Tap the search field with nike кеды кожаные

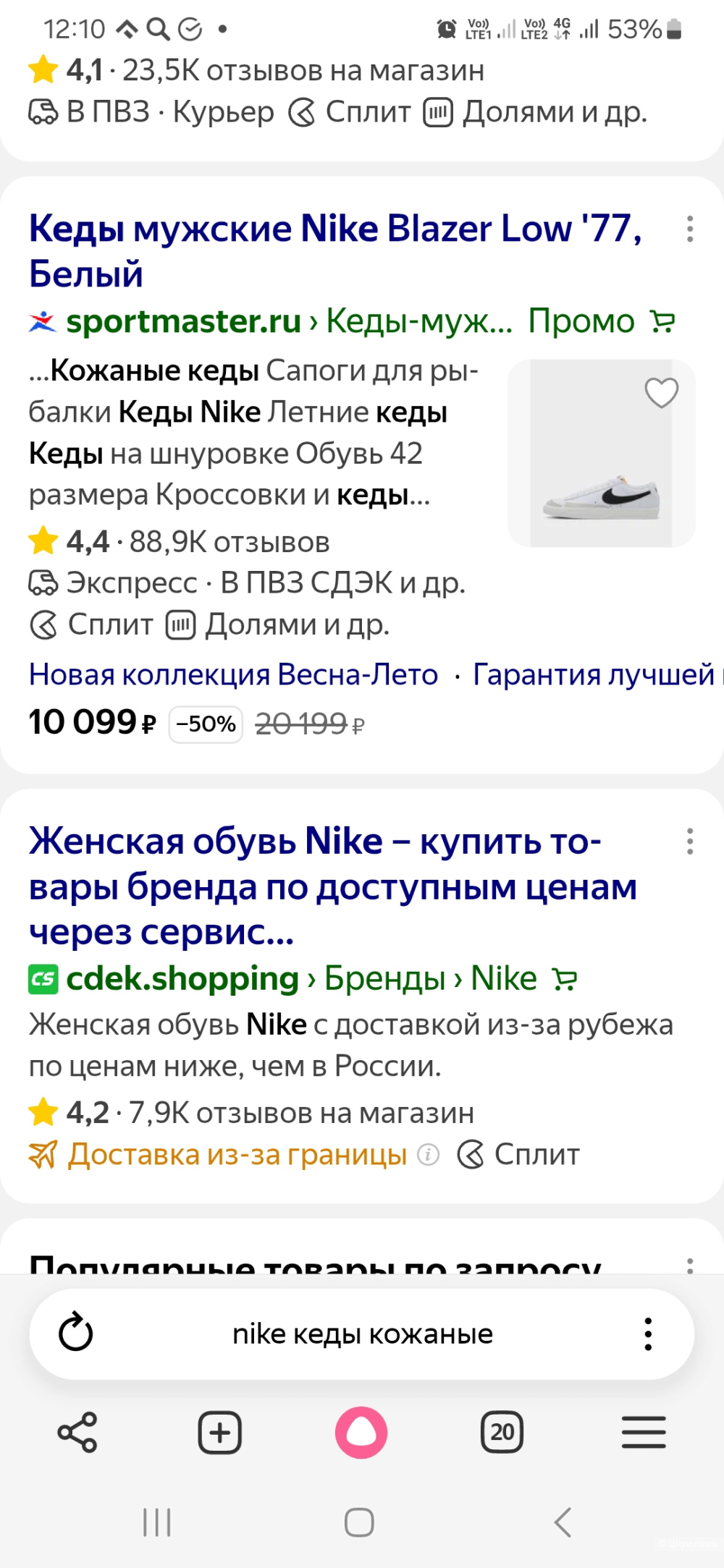[x=362, y=1334]
